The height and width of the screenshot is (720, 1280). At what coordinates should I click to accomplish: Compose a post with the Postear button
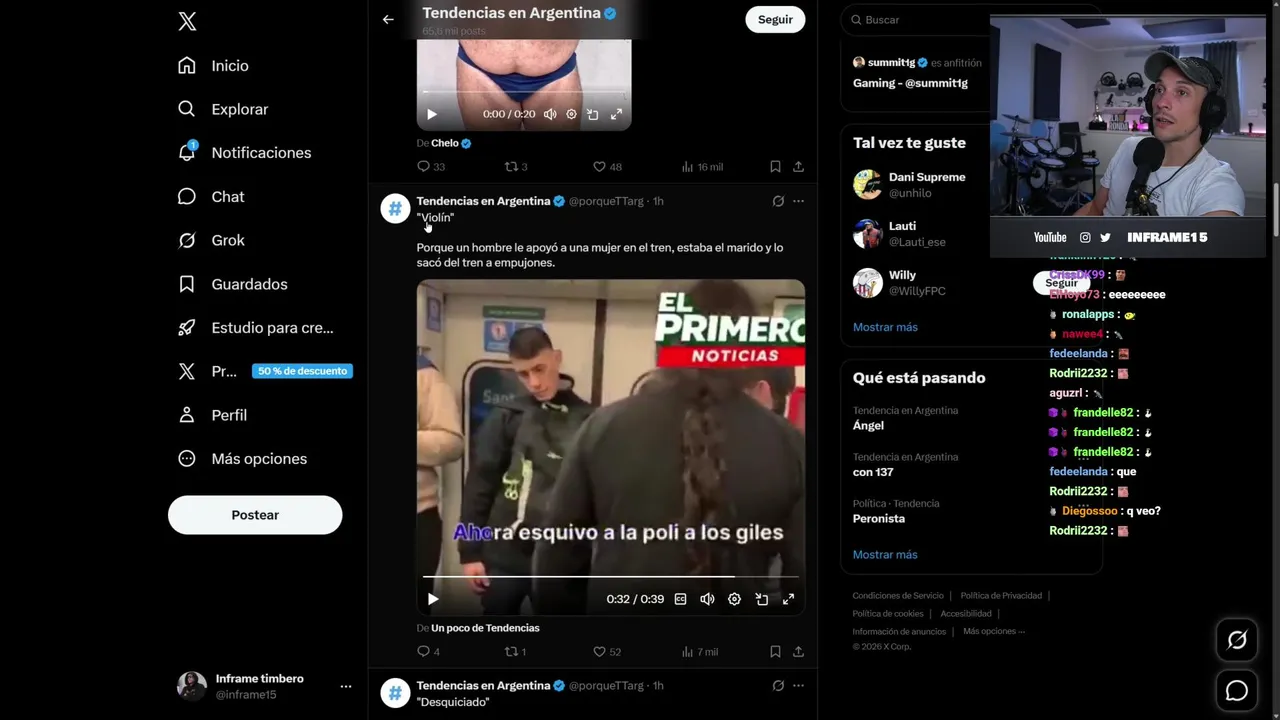pos(255,515)
